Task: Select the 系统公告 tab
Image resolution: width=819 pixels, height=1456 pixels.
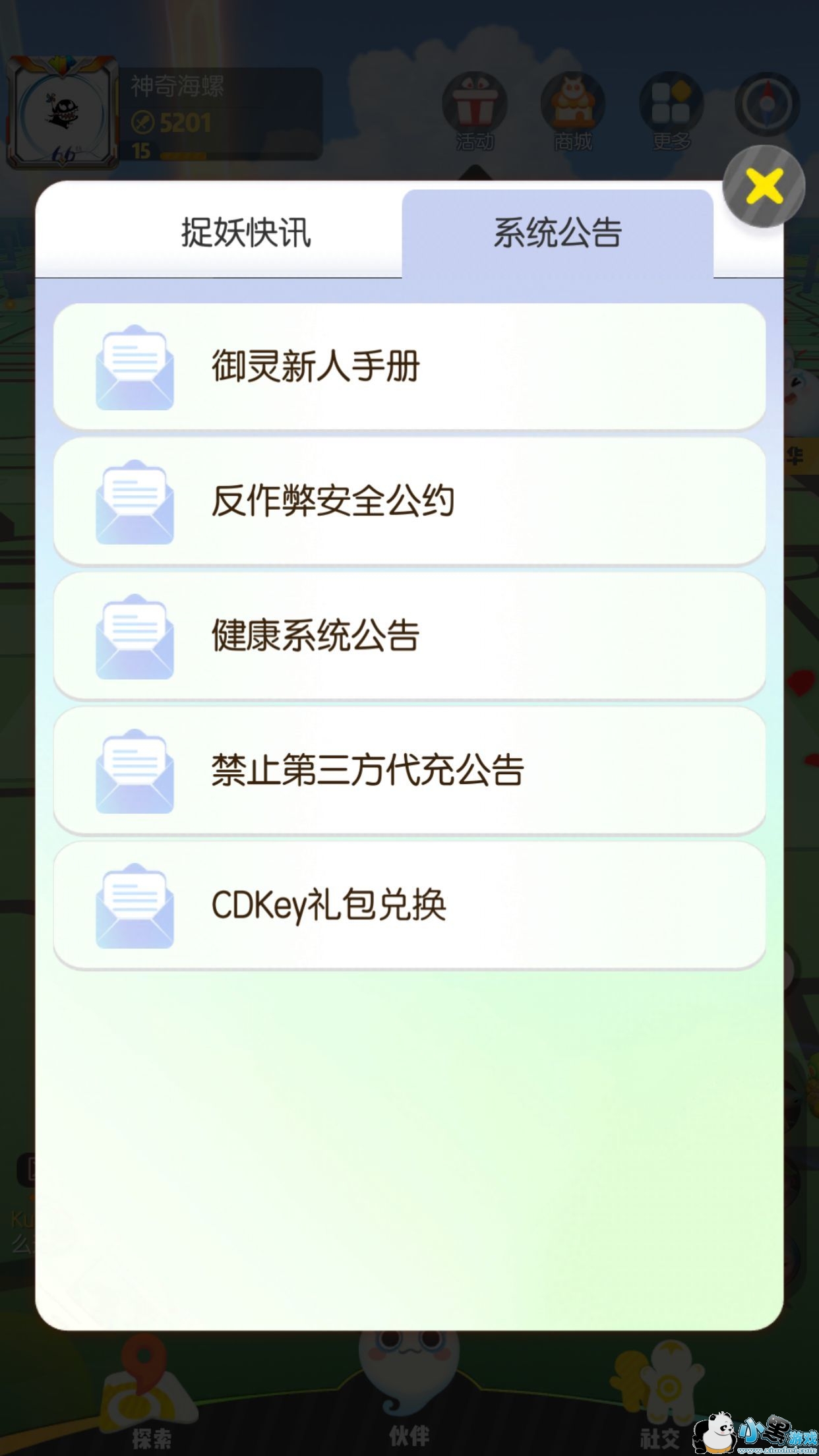Action: [x=557, y=233]
